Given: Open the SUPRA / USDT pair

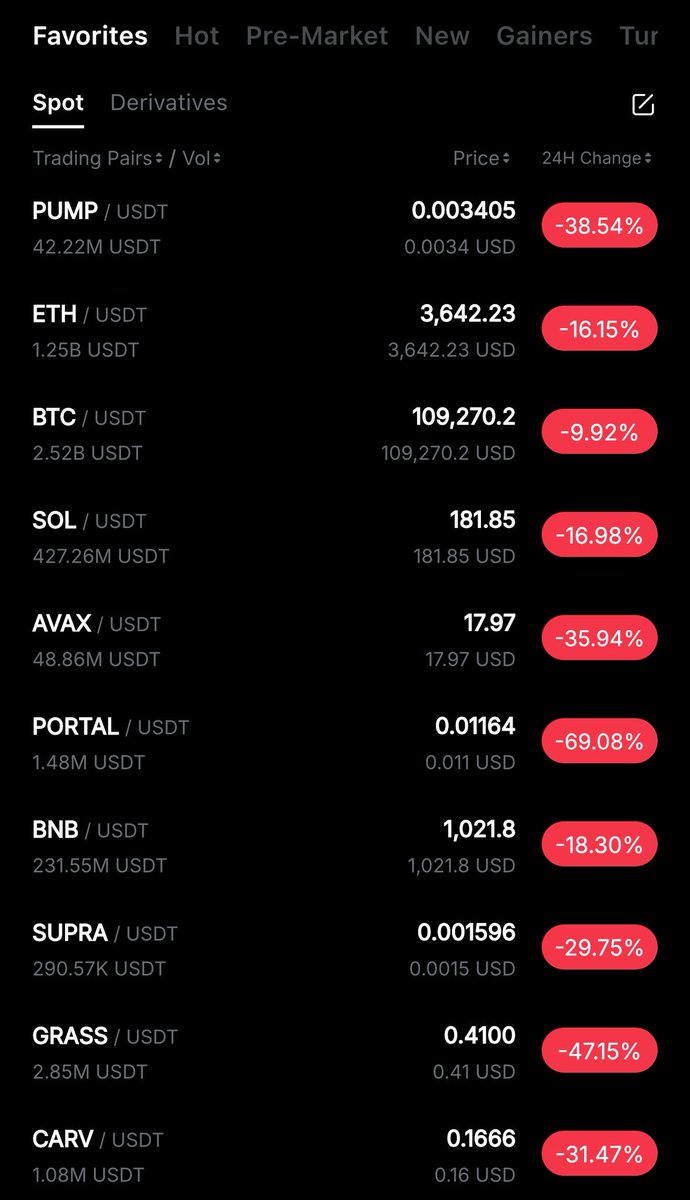Looking at the screenshot, I should [345, 948].
